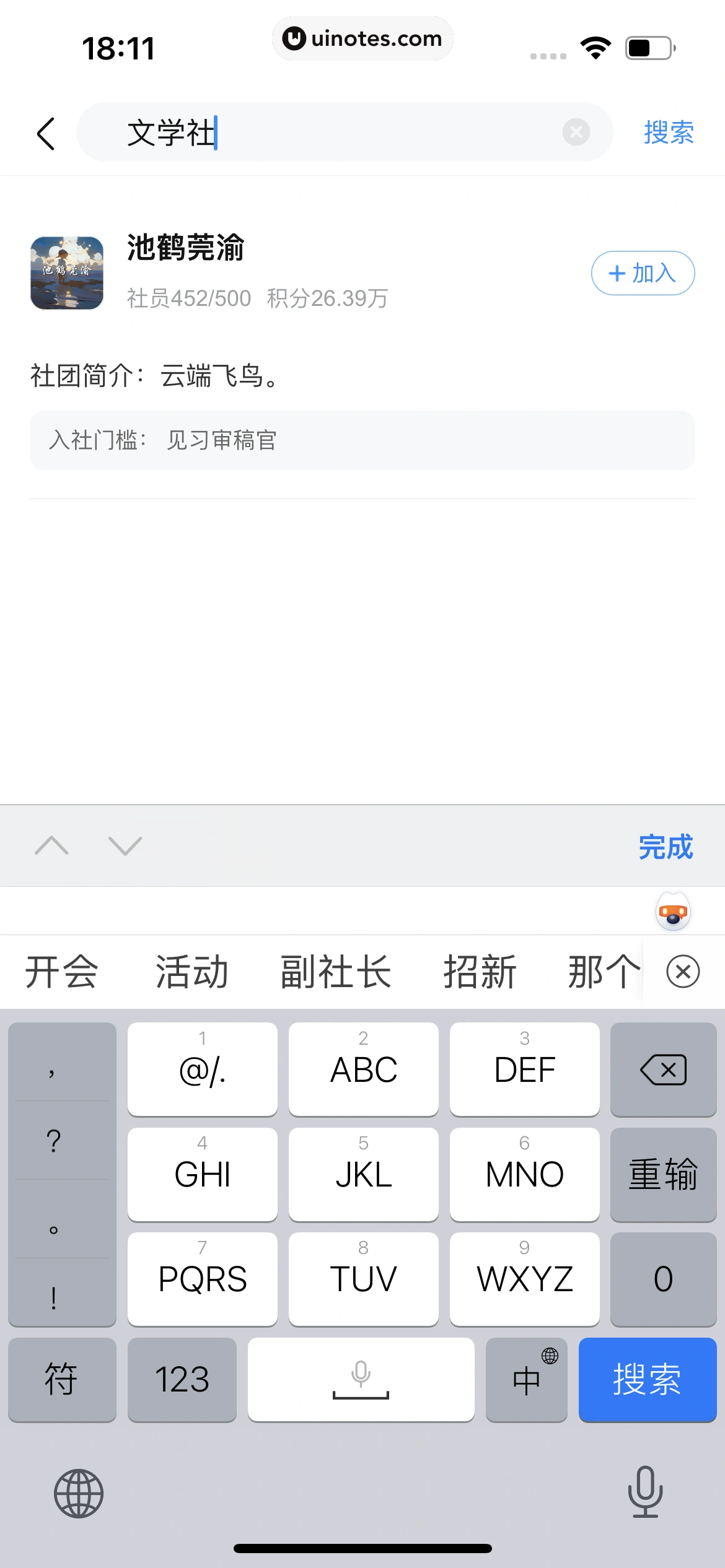The image size is (725, 1568).
Task: Switch keyboard to 123 number mode
Action: [182, 1380]
